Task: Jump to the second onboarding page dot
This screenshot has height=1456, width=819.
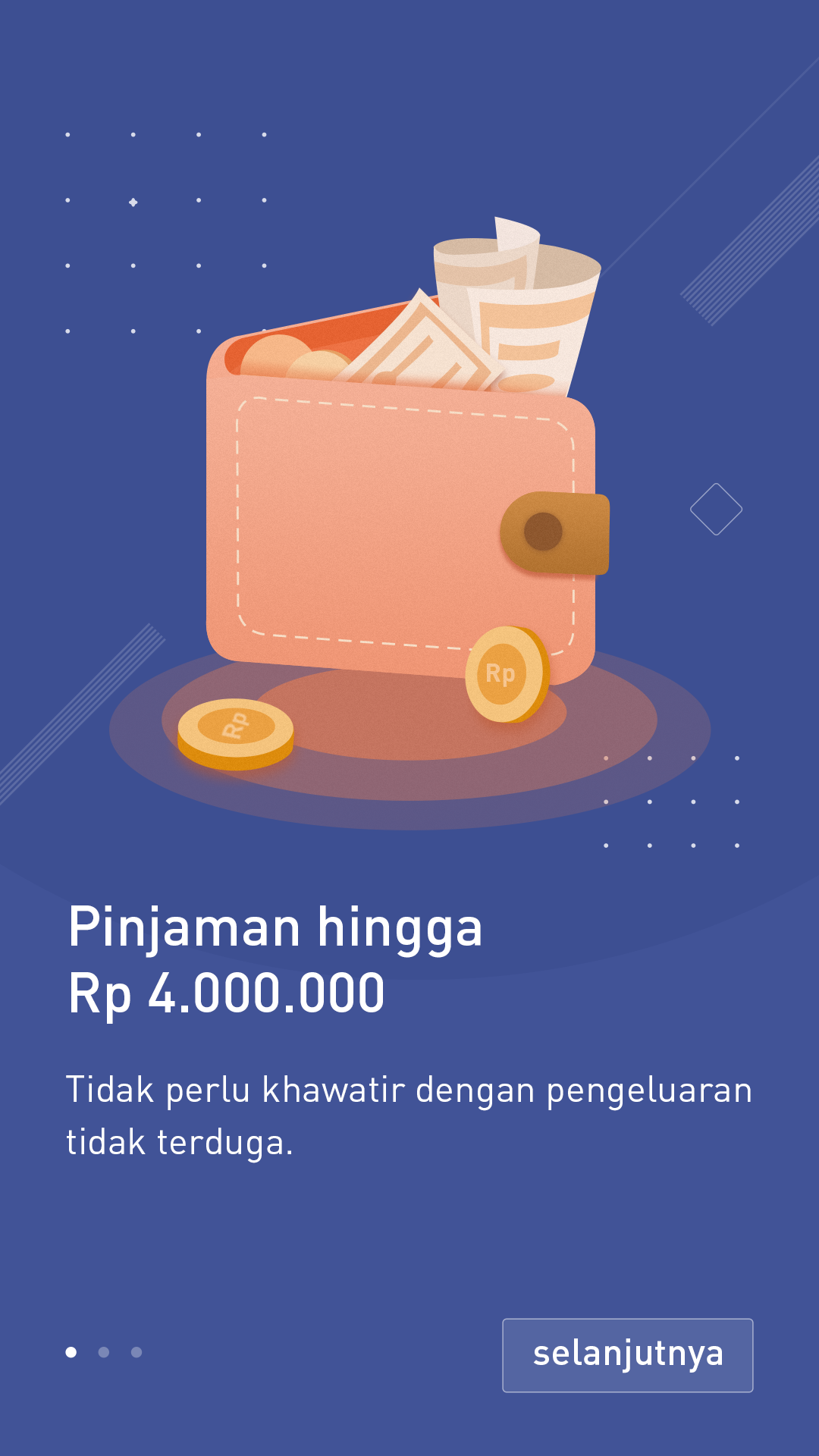Action: click(104, 1352)
